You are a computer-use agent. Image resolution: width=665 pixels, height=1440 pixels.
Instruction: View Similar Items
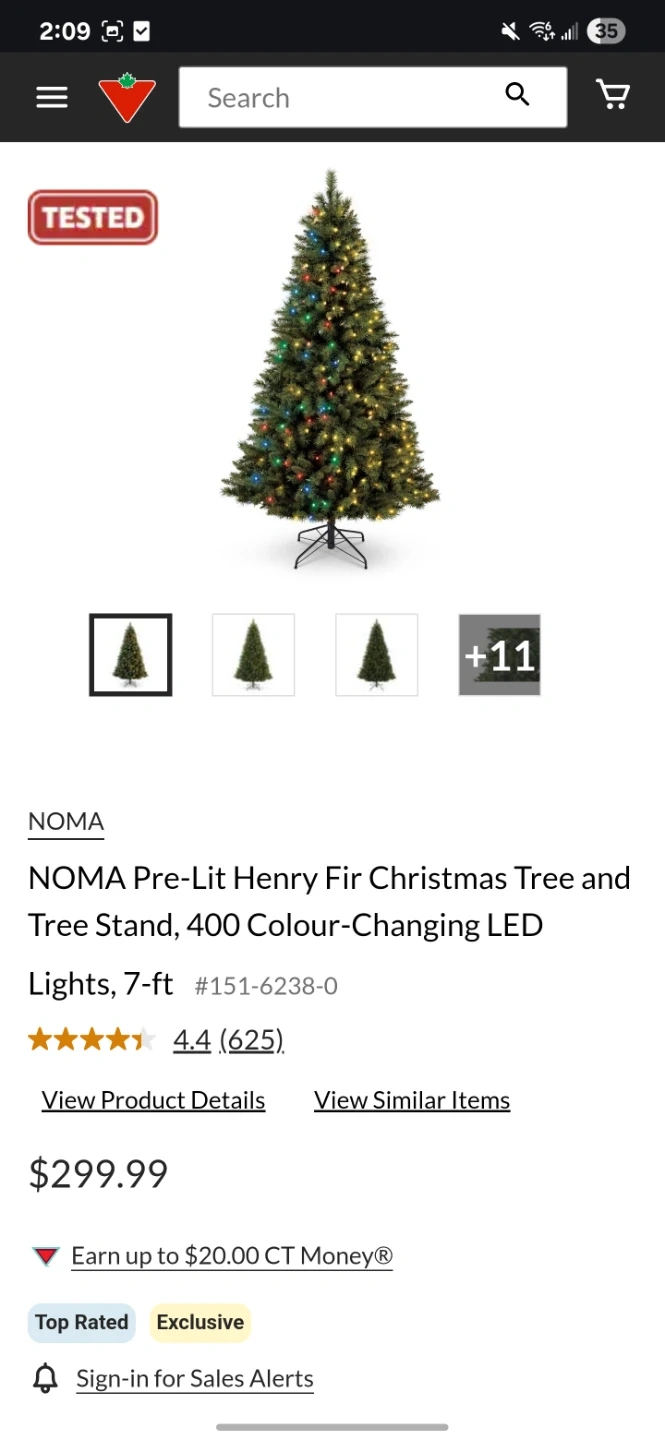click(x=412, y=1100)
